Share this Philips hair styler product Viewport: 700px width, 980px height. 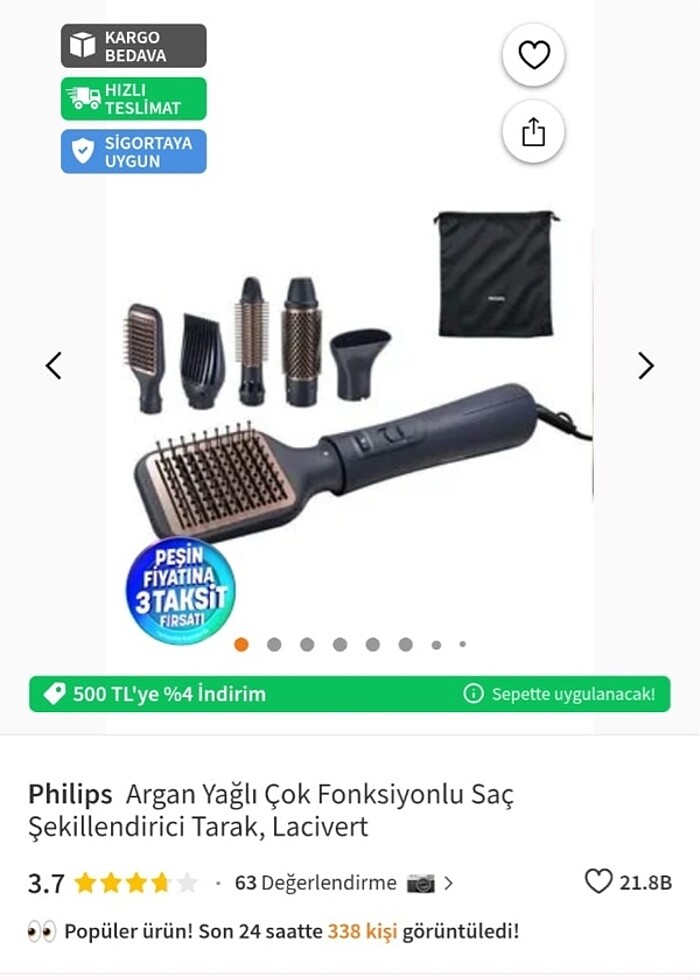[534, 132]
